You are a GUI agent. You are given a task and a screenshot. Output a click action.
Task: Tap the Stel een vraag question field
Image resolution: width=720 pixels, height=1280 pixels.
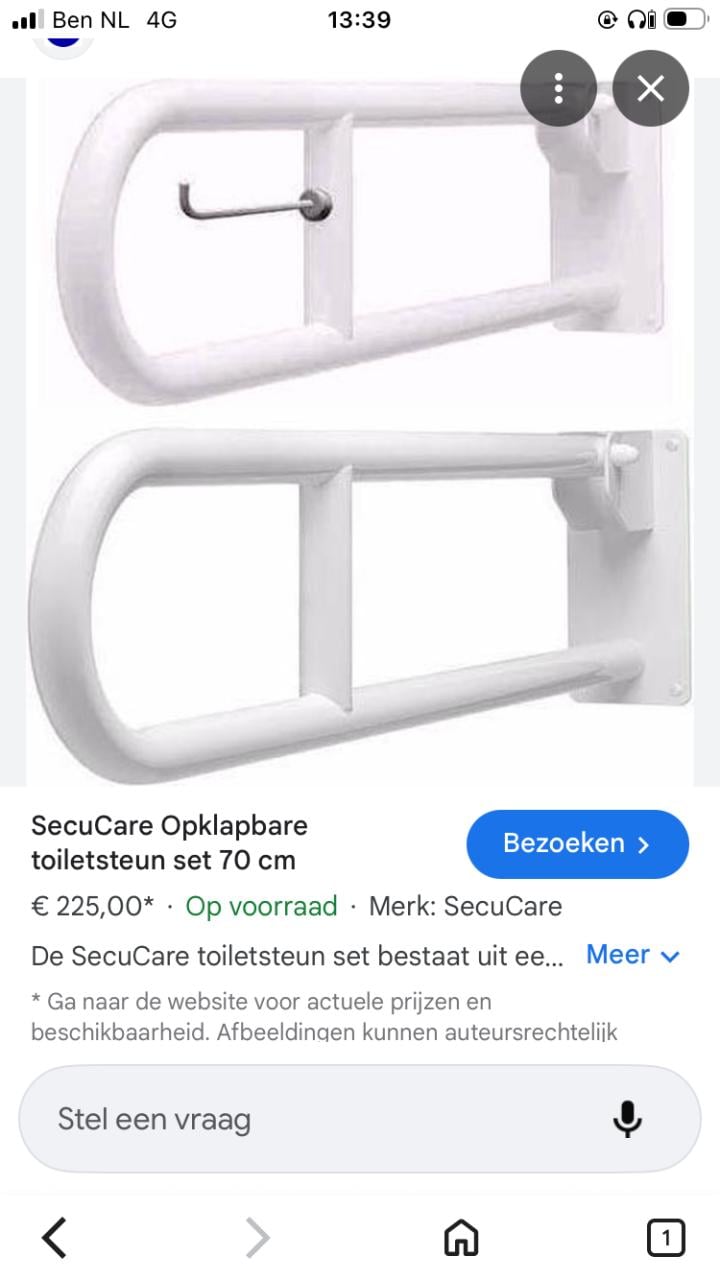pyautogui.click(x=153, y=1118)
